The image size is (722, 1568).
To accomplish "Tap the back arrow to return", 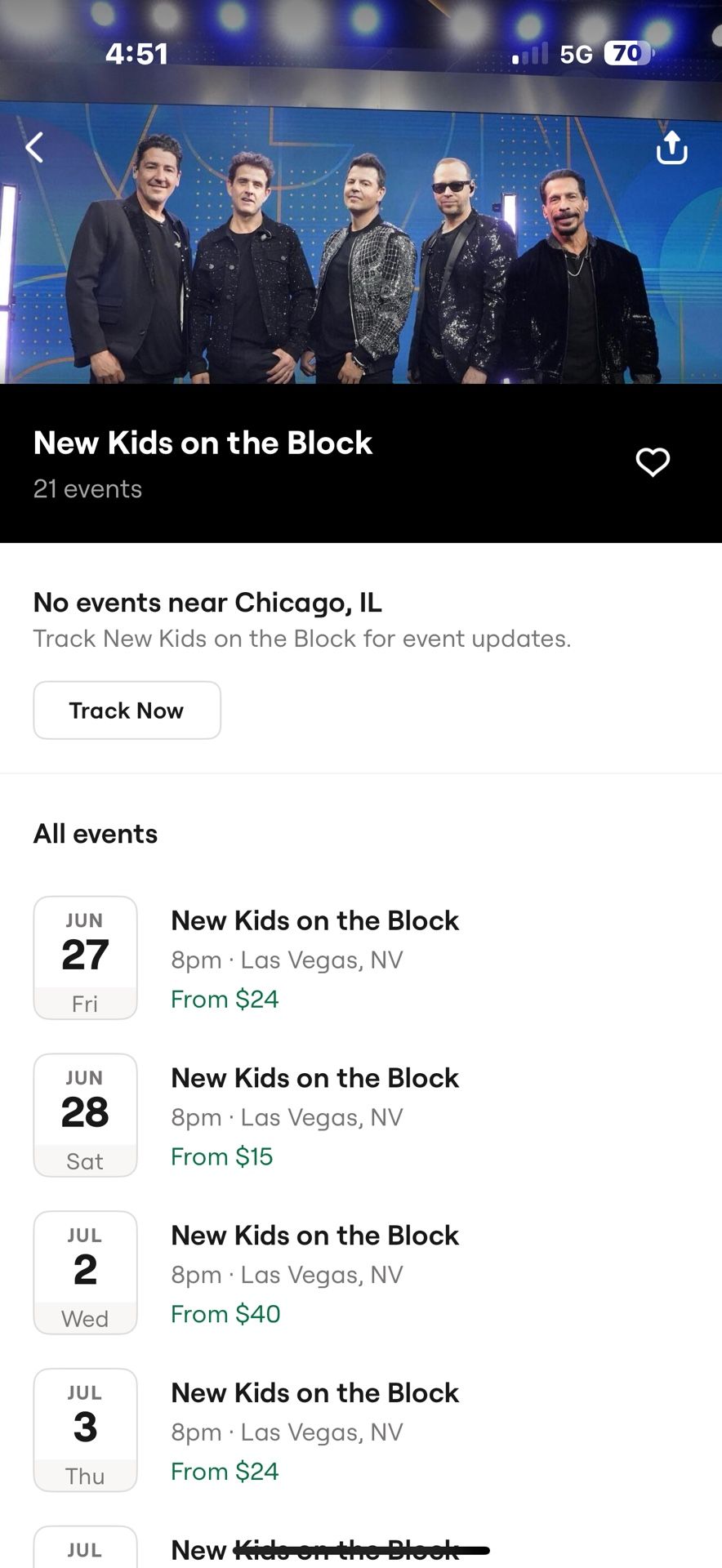I will (x=33, y=148).
